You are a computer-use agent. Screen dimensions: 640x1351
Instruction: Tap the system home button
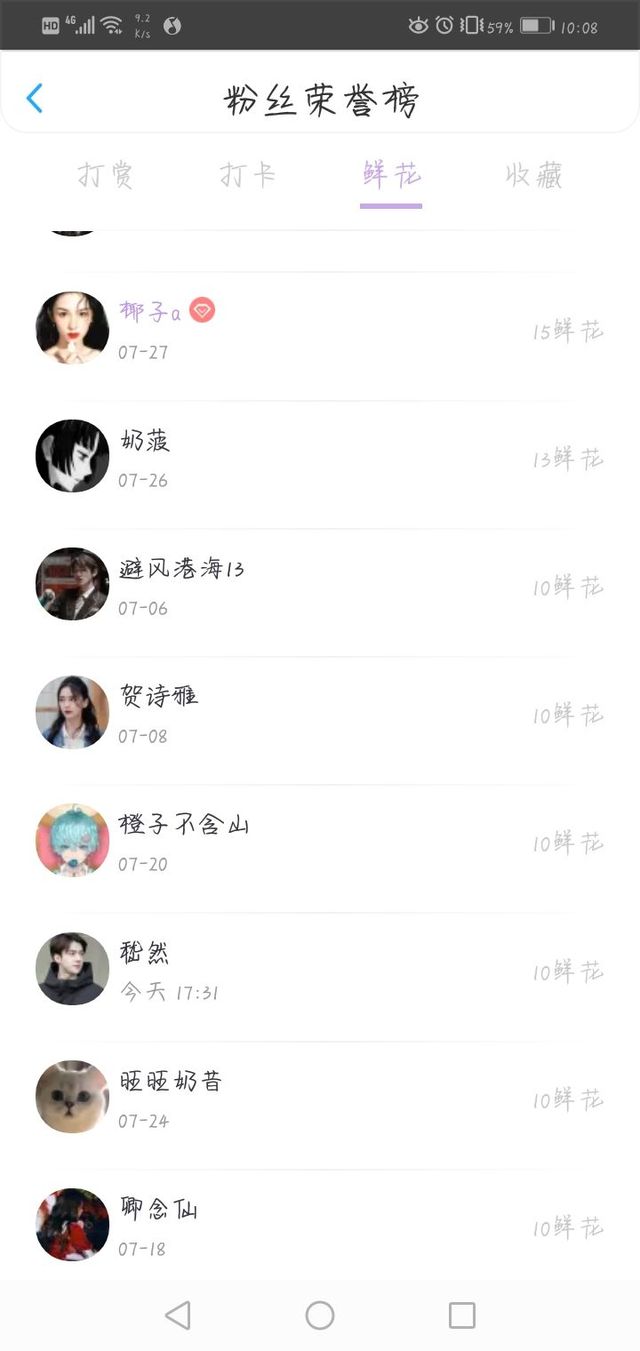tap(320, 1315)
